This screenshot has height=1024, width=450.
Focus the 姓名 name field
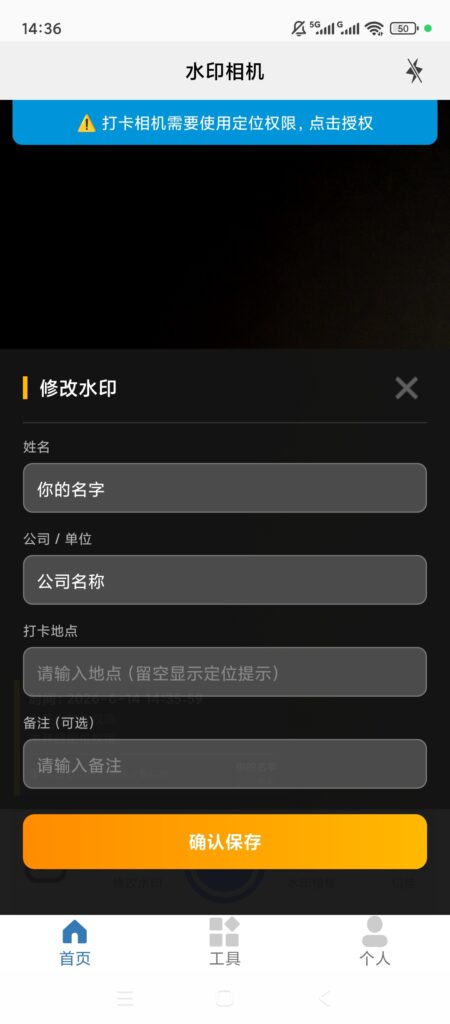[225, 488]
